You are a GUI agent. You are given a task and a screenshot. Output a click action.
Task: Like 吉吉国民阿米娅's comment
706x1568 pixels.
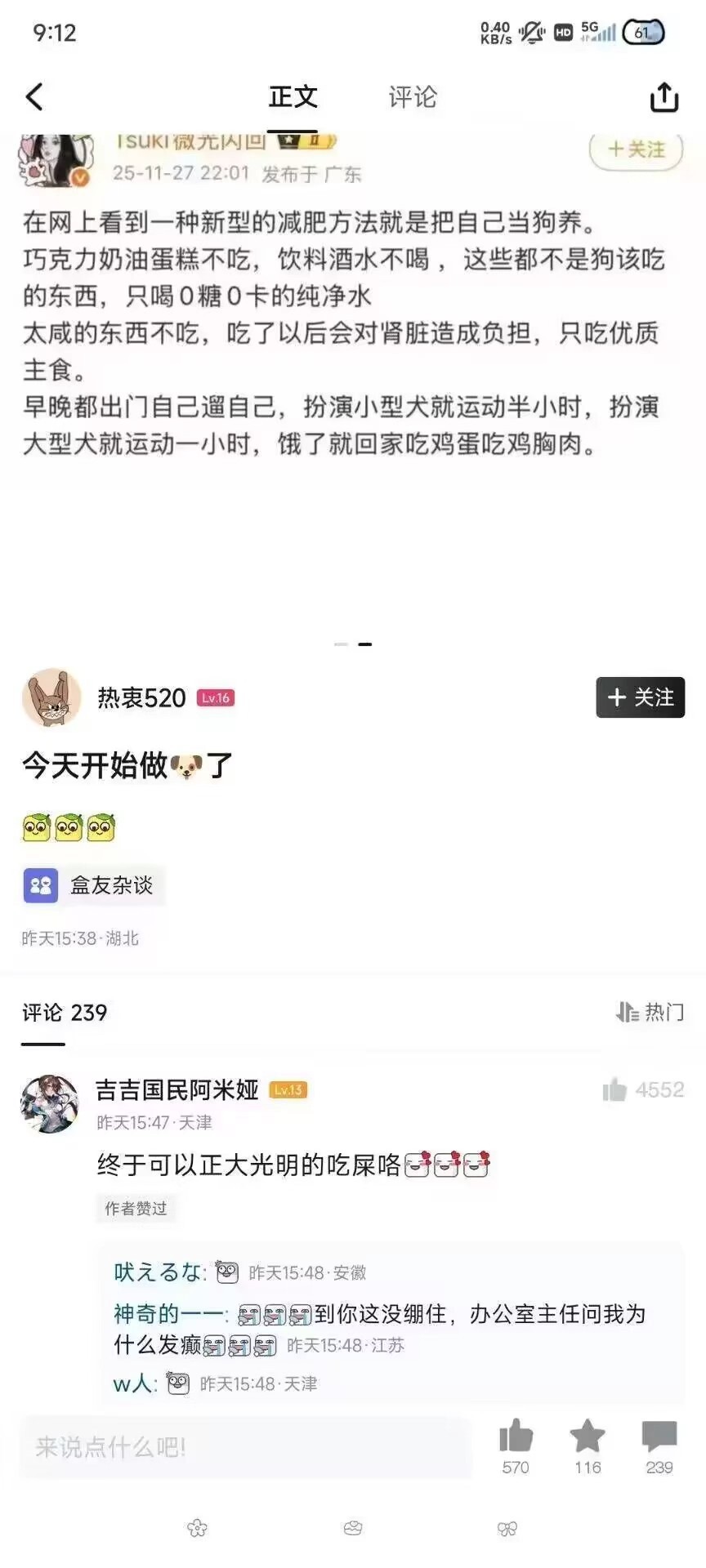tap(614, 1089)
